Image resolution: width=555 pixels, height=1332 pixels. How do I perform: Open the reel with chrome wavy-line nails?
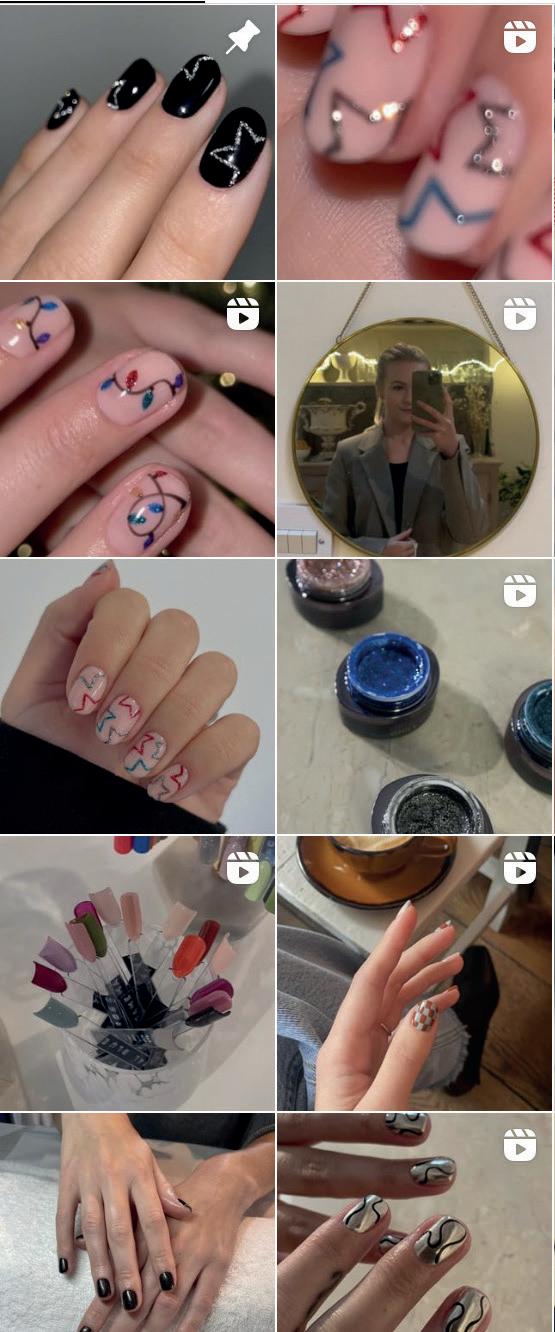coord(416,1222)
